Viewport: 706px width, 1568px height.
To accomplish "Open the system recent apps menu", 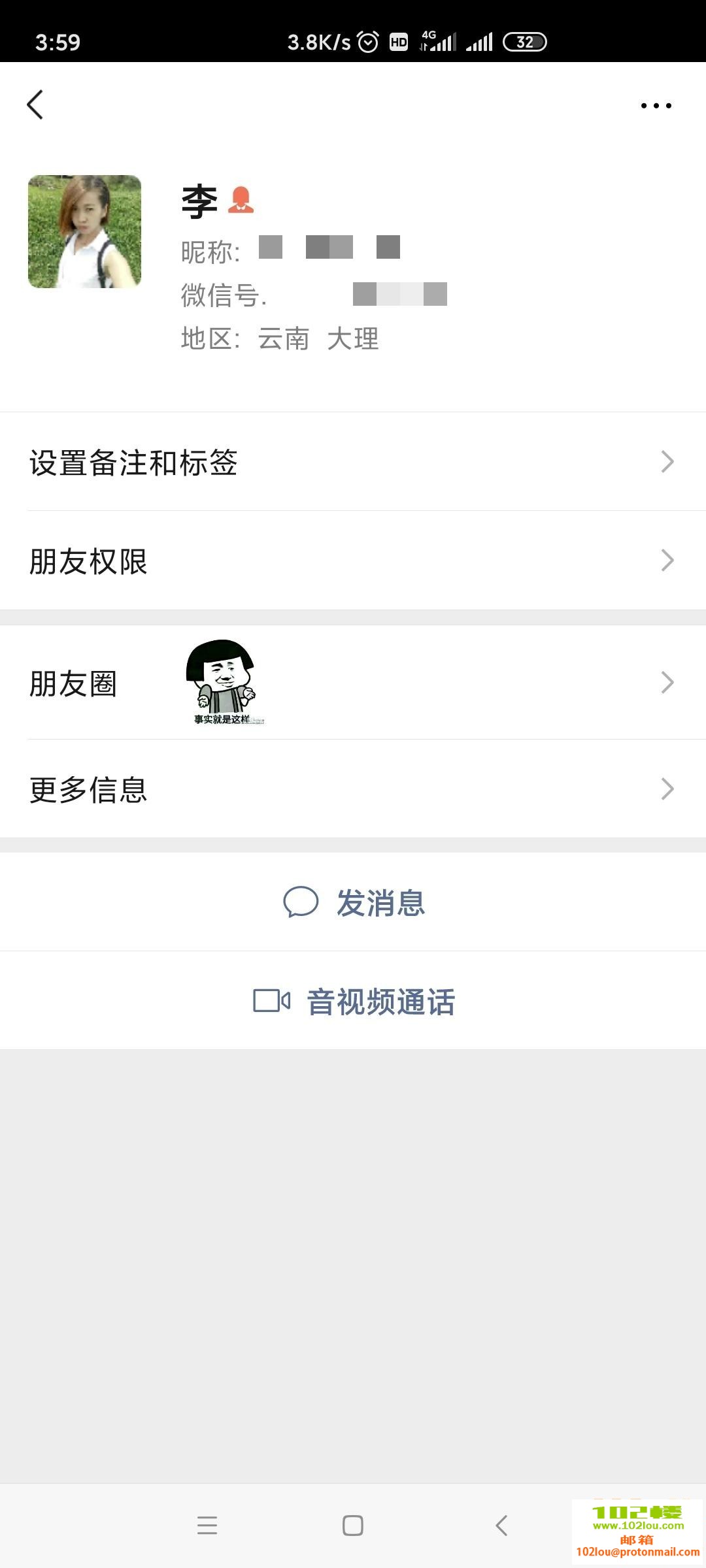I will [207, 1526].
